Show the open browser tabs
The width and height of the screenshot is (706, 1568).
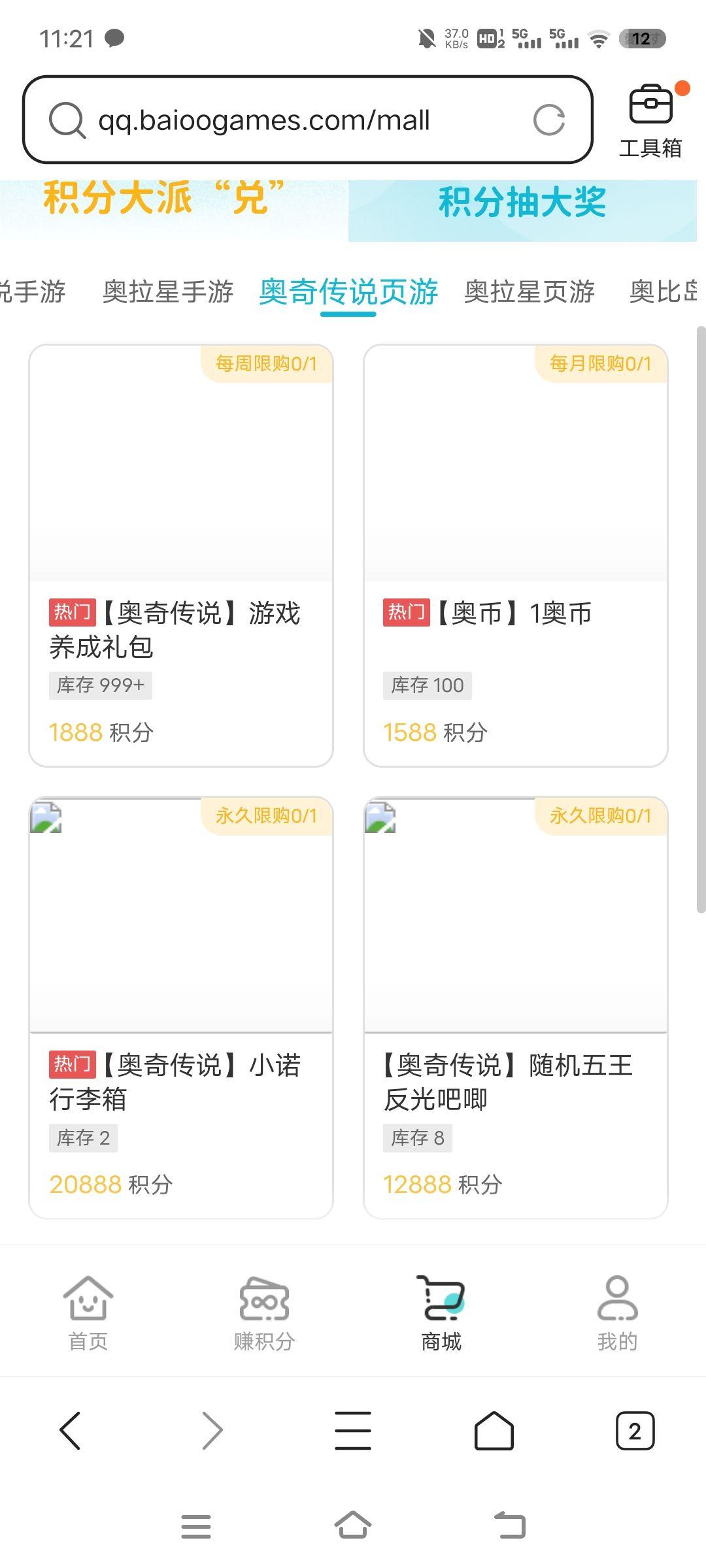[x=635, y=1431]
